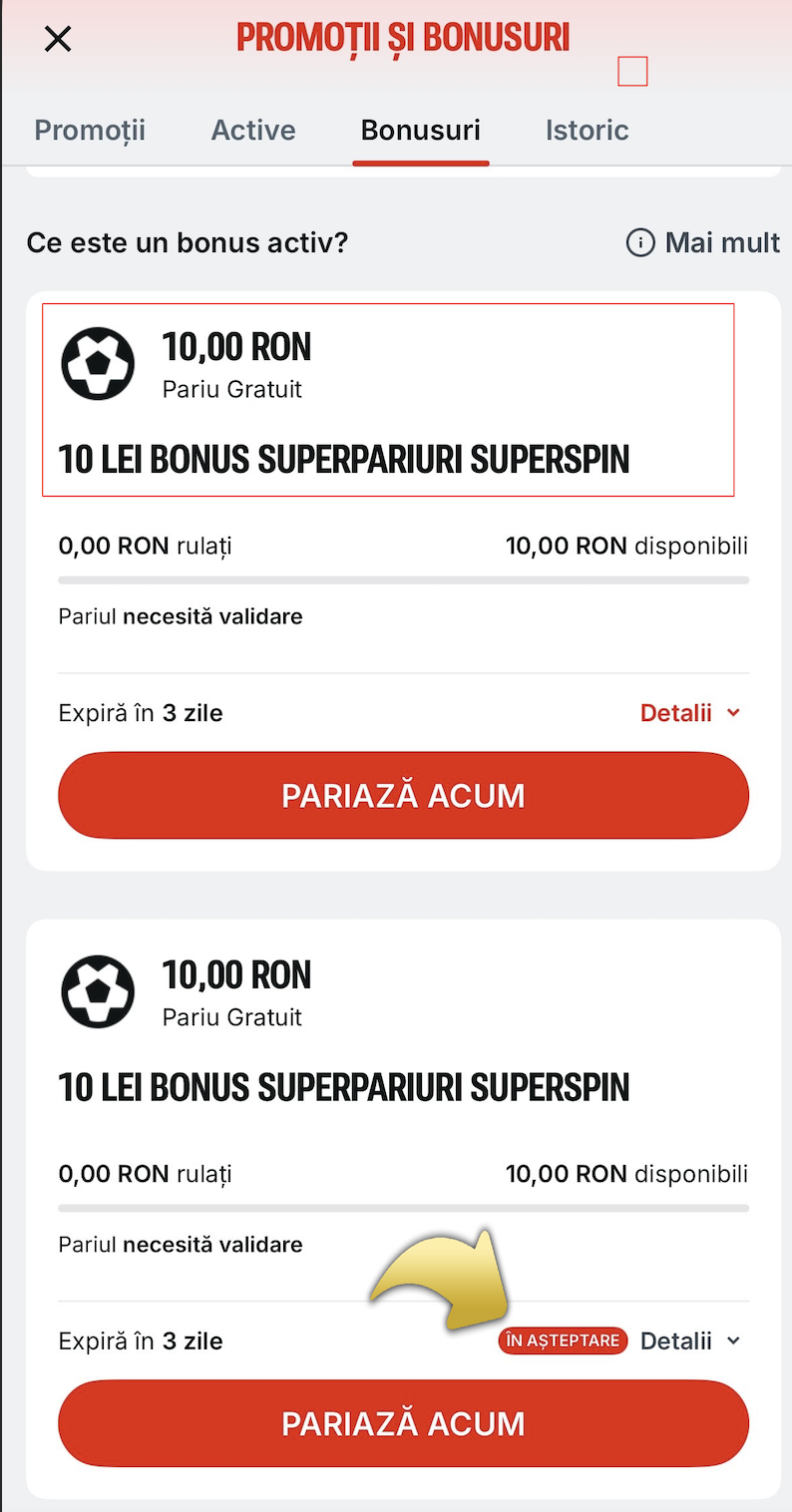Tap Pariază acum on the În așteptare bonus
This screenshot has width=792, height=1512.
(403, 1424)
